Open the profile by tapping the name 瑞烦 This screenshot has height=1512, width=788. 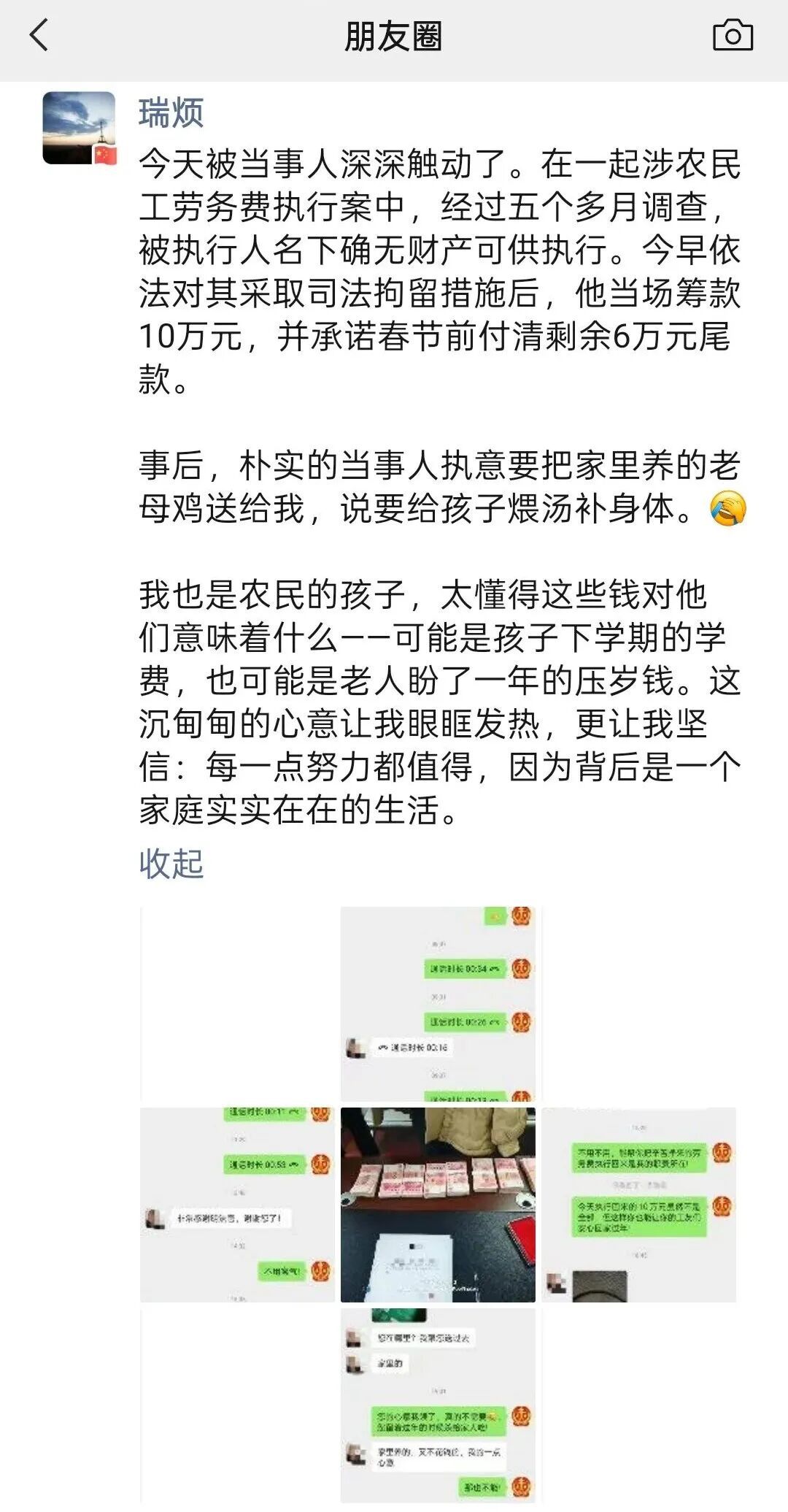(x=171, y=113)
